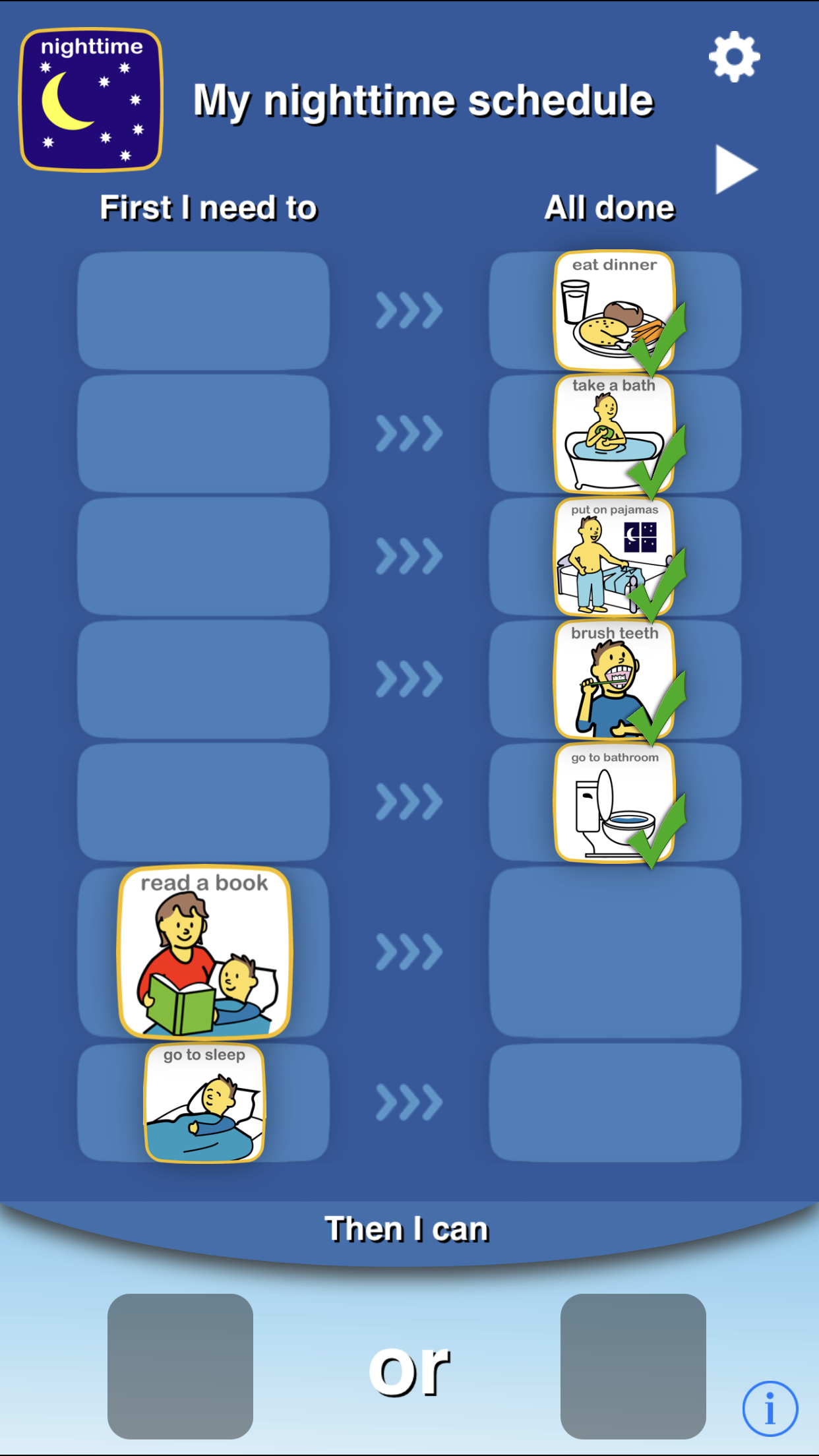Select the read a book card
The height and width of the screenshot is (1456, 819).
204,952
